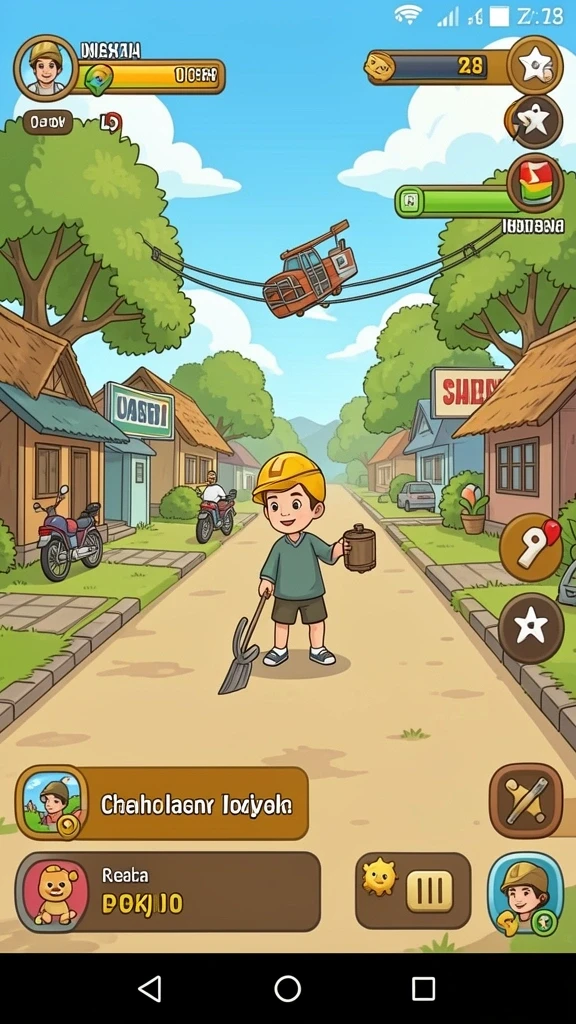The width and height of the screenshot is (576, 1024).
Task: Open the Reata bear panel
Action: 168,892
